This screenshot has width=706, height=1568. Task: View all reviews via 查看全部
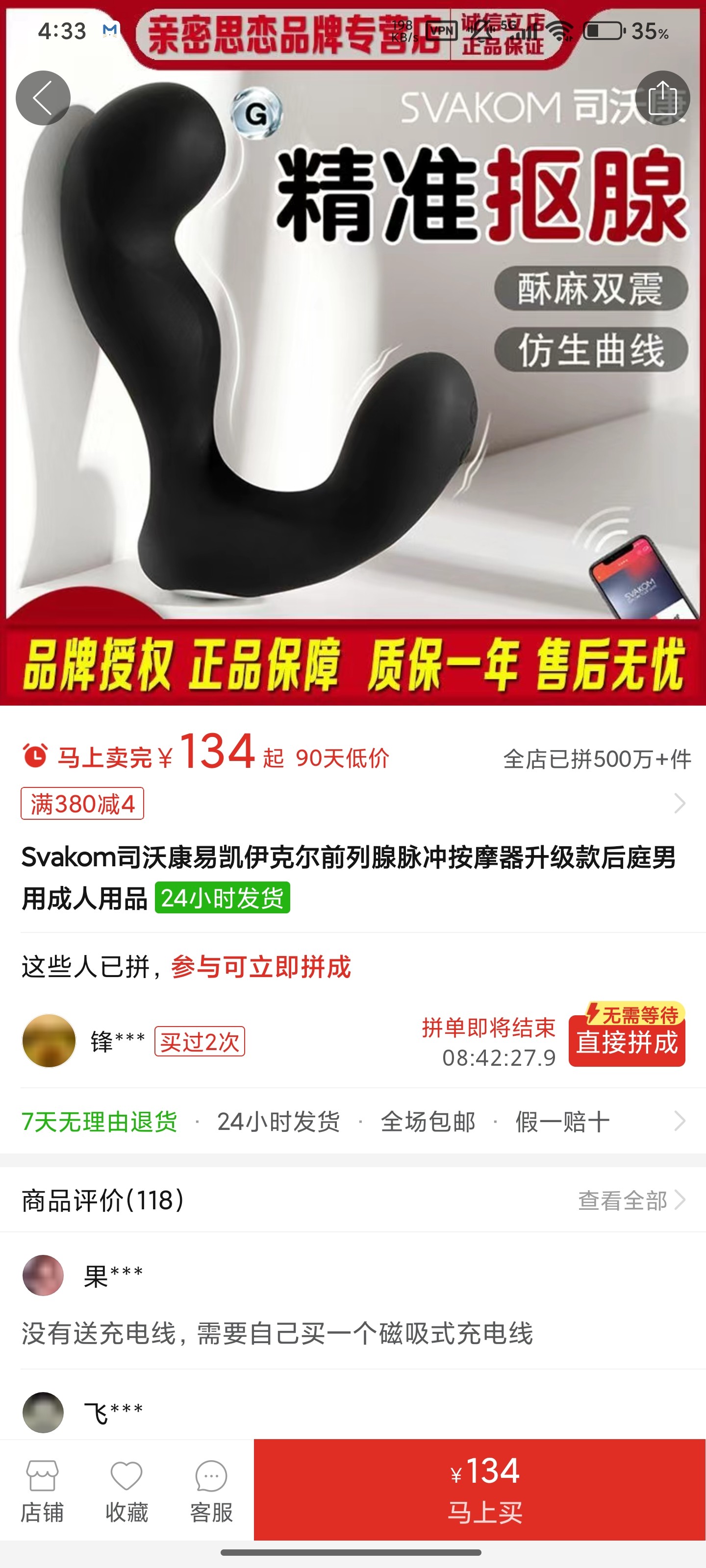(631, 1200)
